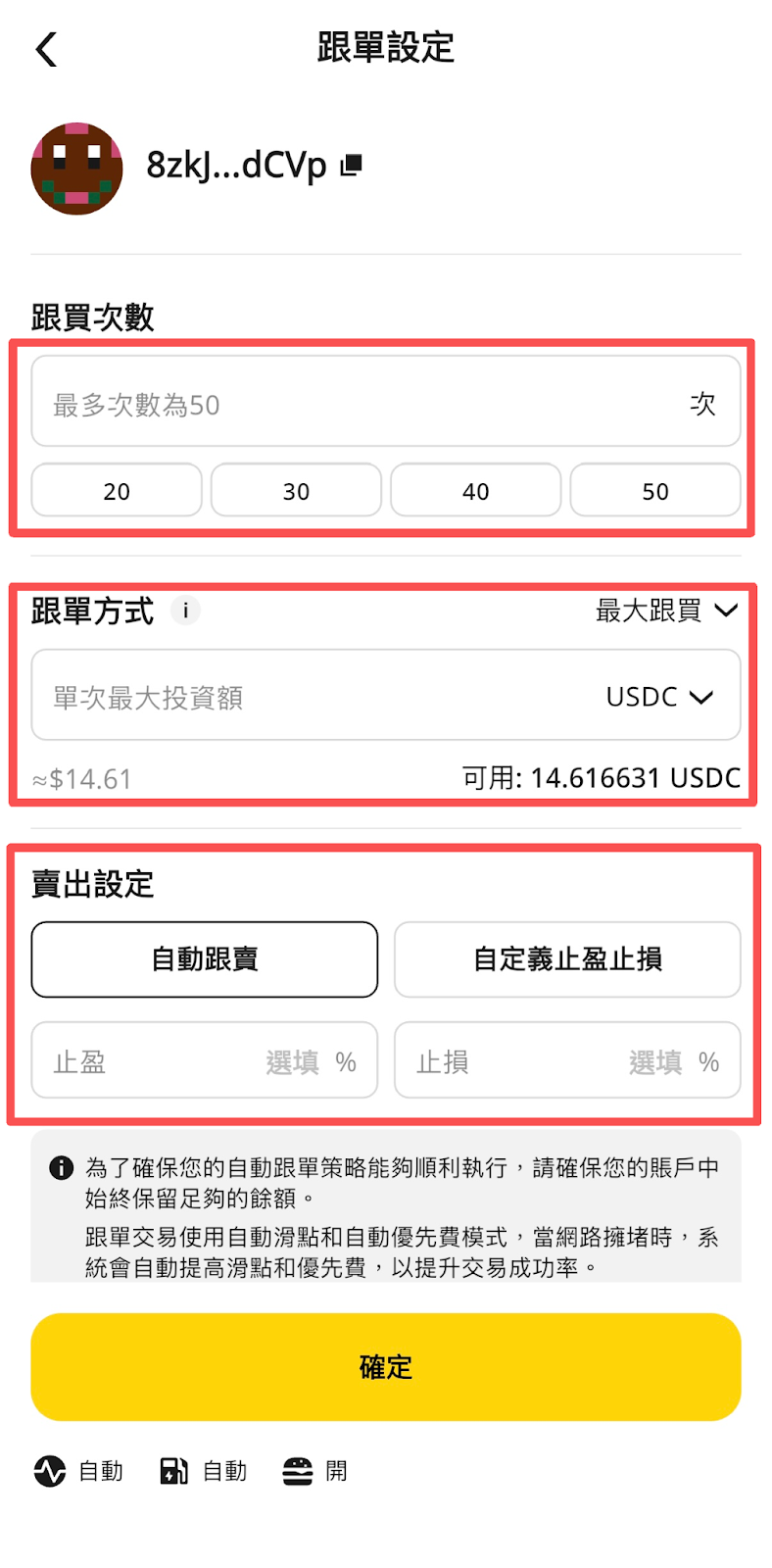Select 自動跟賣 sell setting
The image size is (772, 1568).
coord(205,959)
